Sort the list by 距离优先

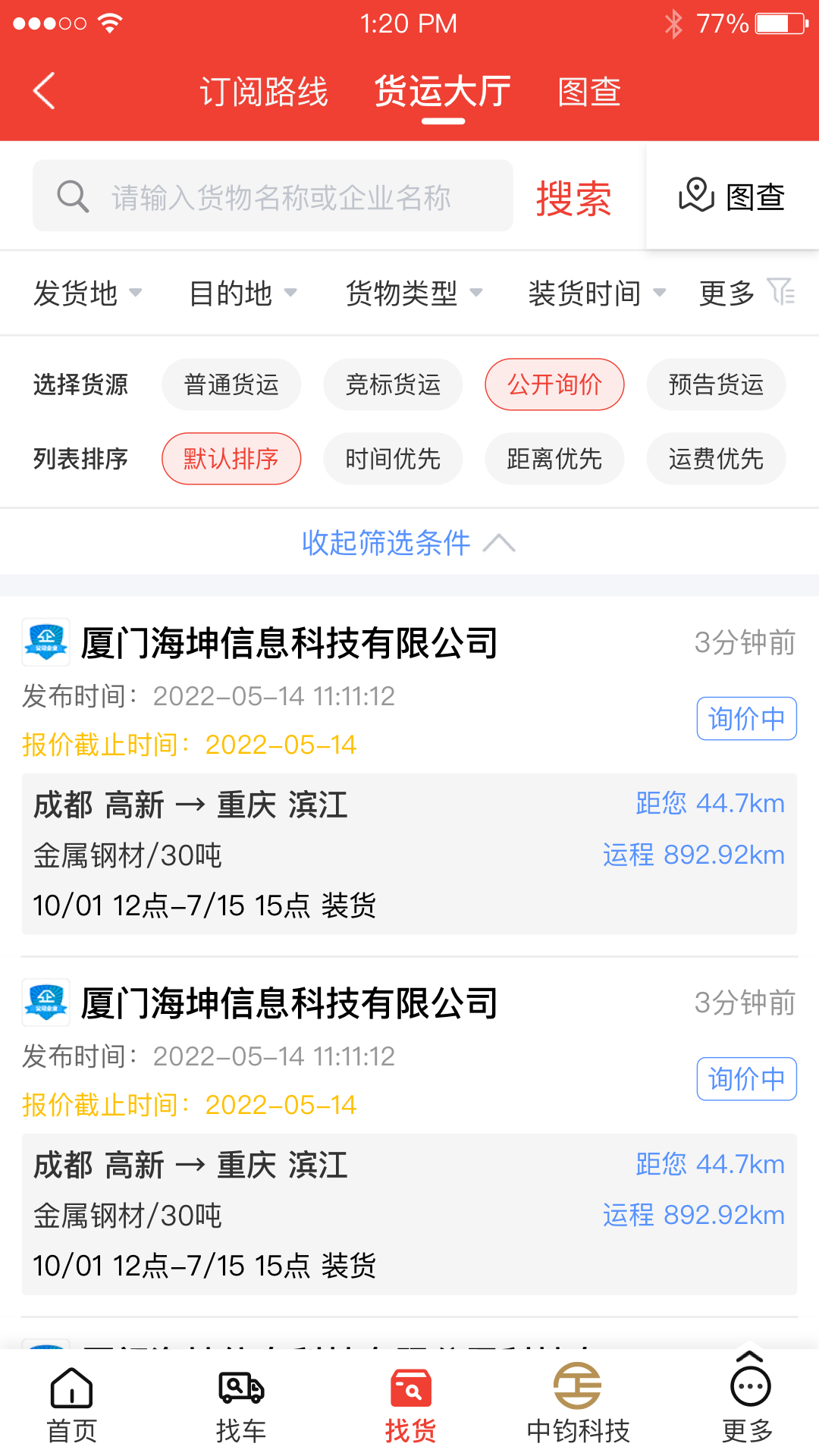tap(554, 459)
